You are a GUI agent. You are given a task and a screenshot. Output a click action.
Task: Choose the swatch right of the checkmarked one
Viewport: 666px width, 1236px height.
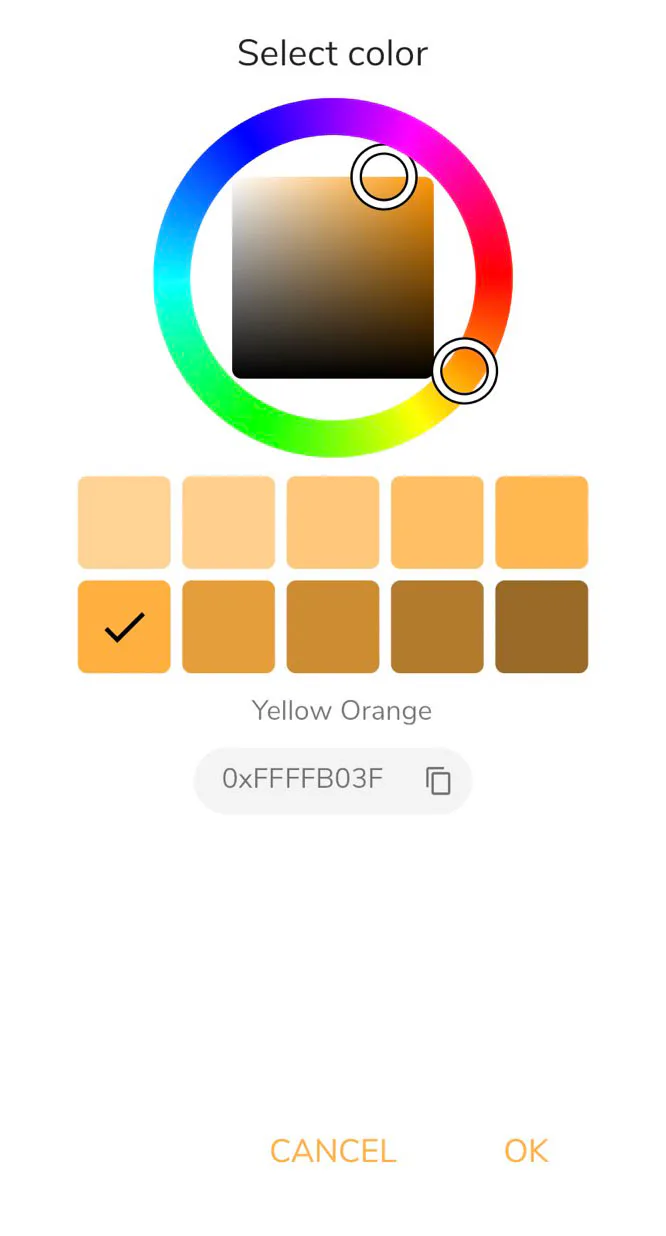tap(228, 627)
